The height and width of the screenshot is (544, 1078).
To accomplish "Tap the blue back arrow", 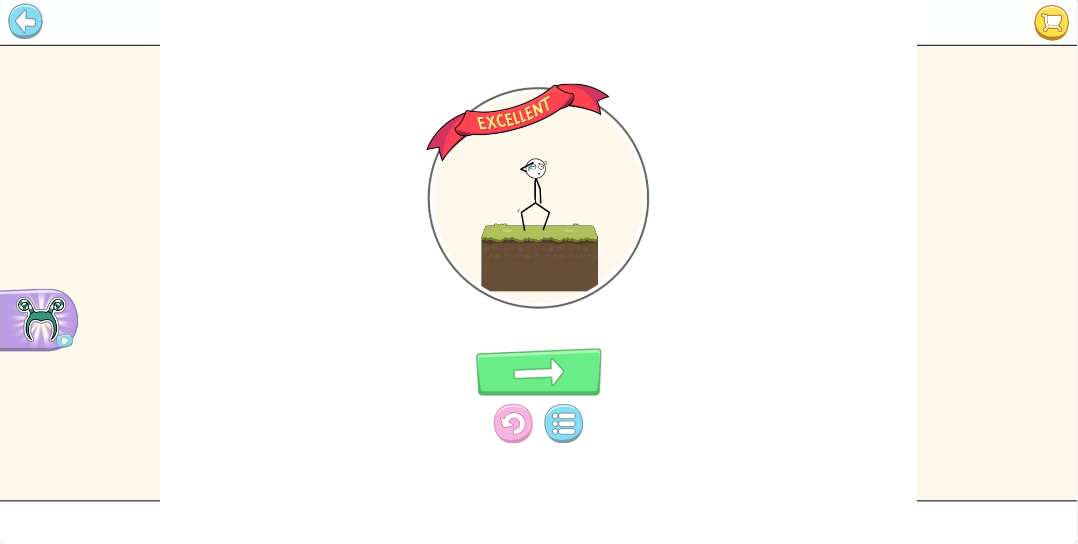I will point(25,21).
